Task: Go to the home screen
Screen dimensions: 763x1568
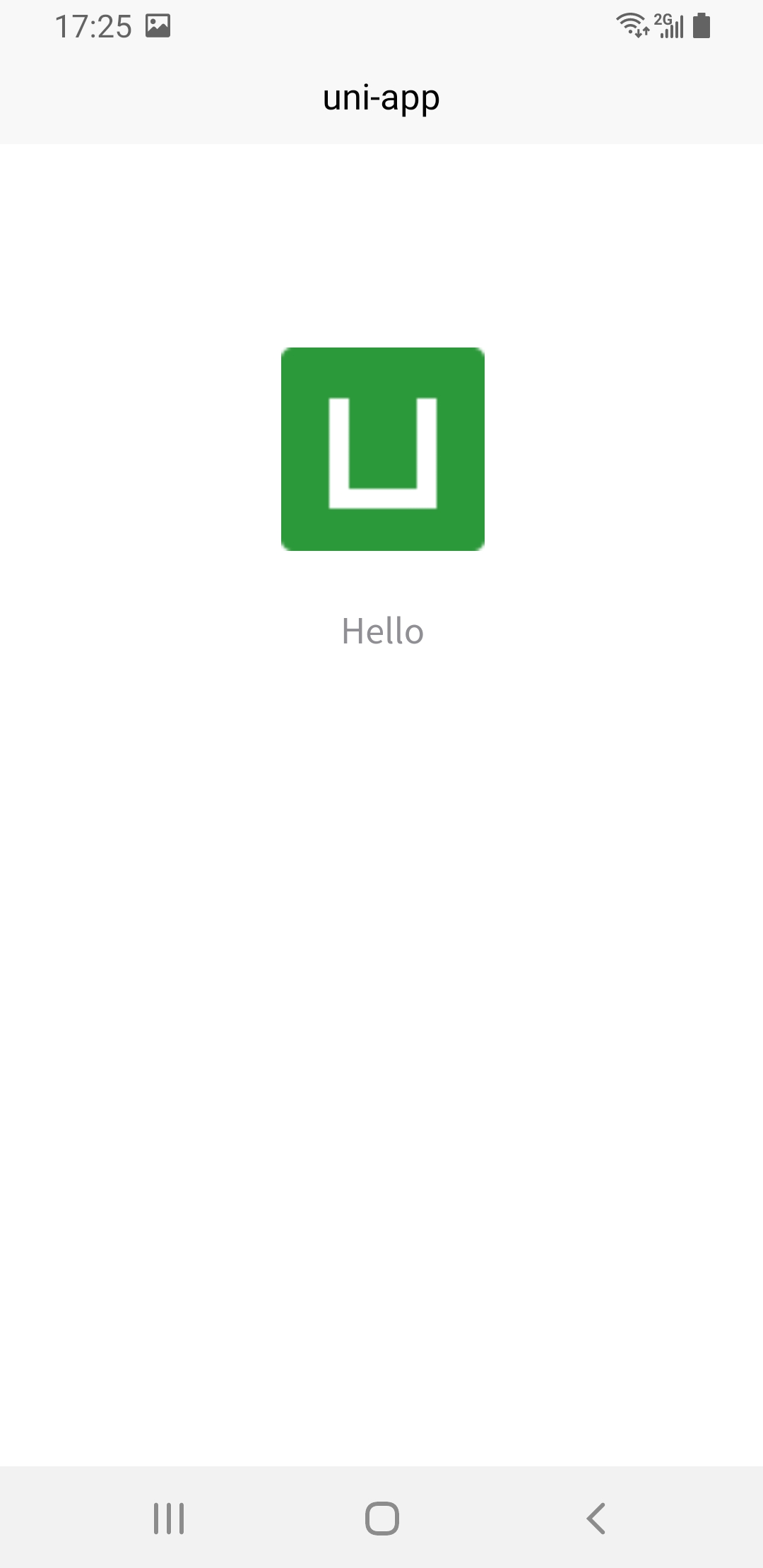Action: (381, 1518)
